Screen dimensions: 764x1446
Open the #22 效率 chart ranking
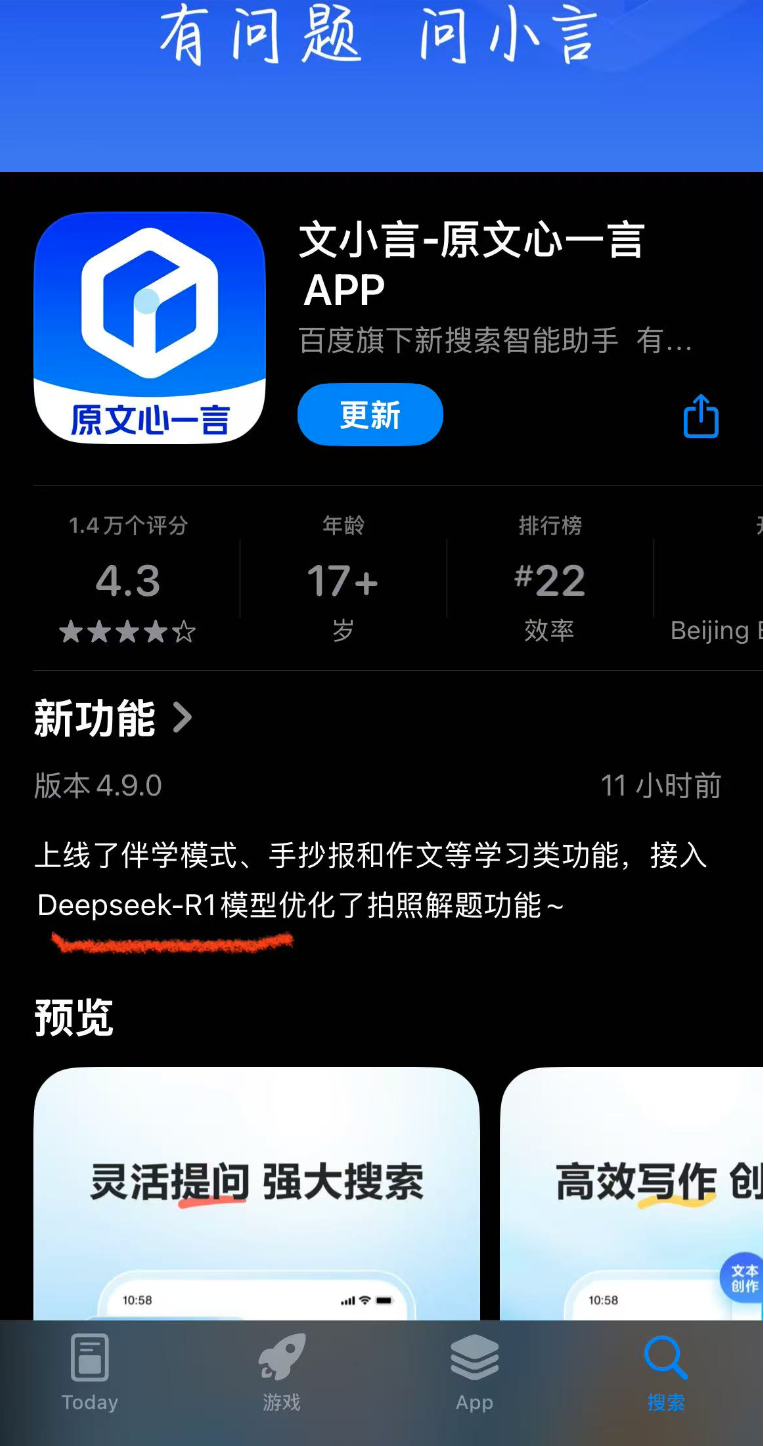pyautogui.click(x=549, y=580)
